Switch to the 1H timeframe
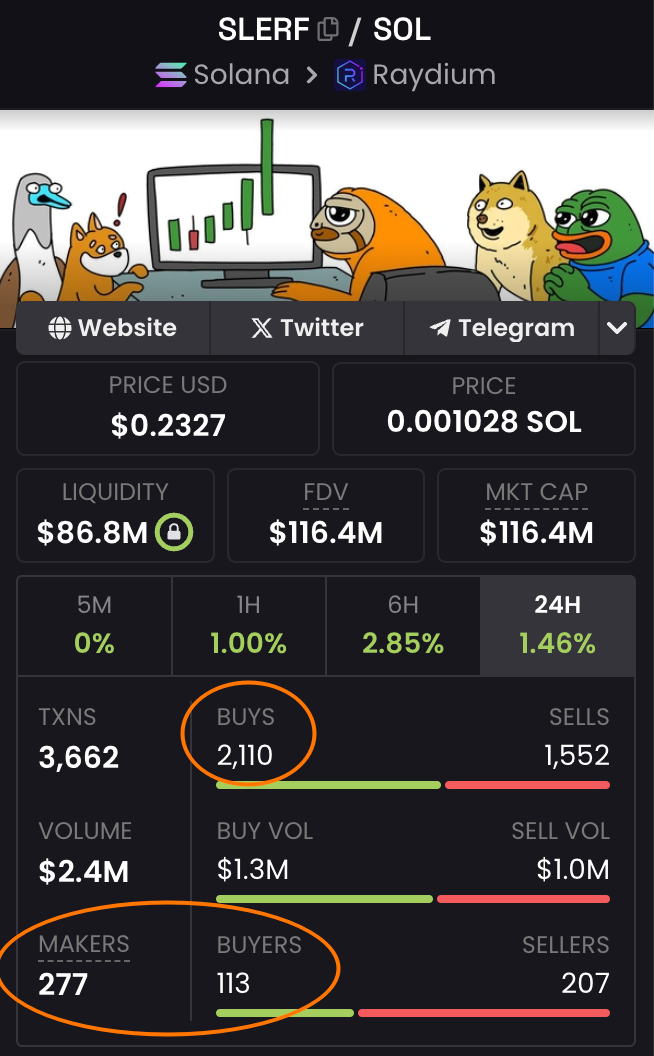 click(249, 626)
